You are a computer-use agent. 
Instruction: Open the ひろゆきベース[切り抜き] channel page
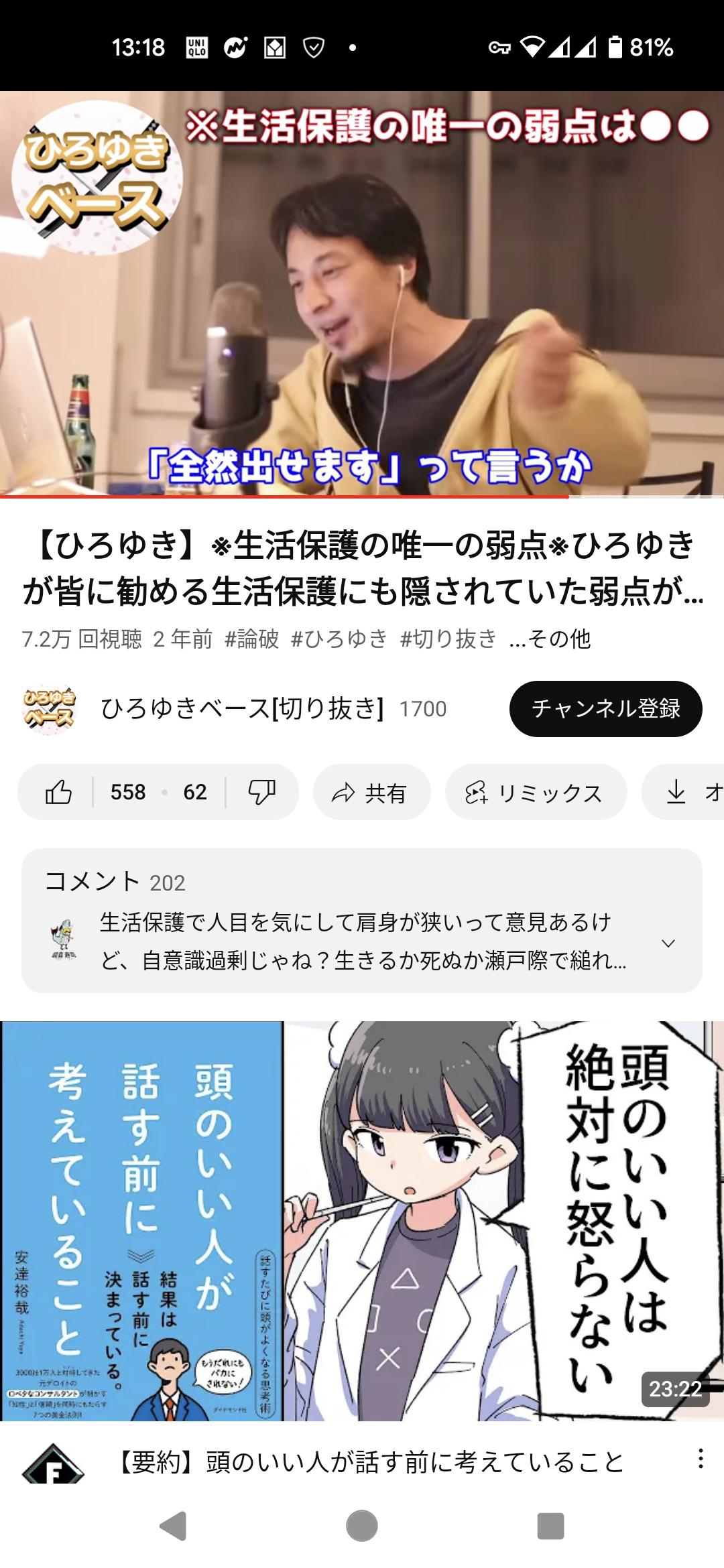pyautogui.click(x=241, y=708)
